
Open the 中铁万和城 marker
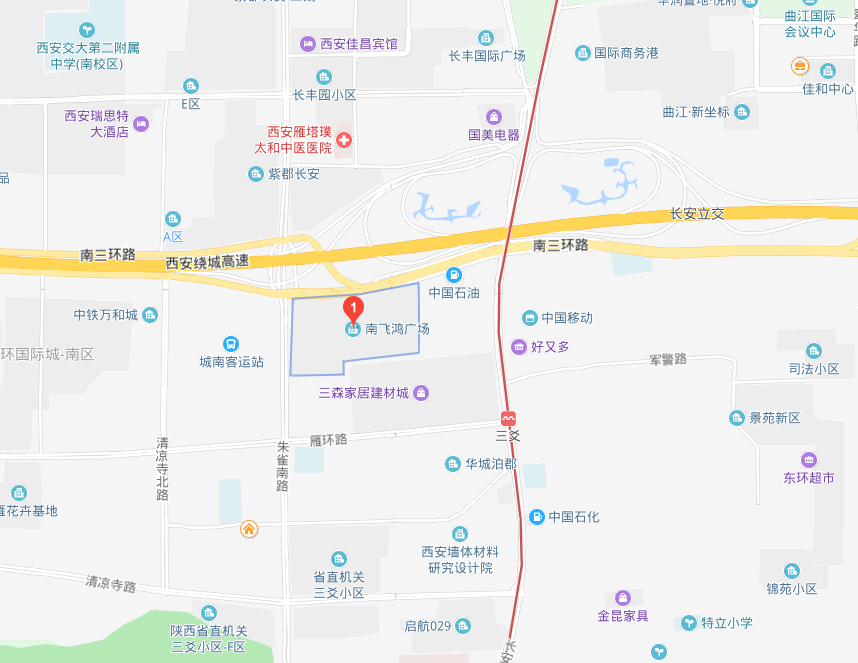pyautogui.click(x=150, y=315)
